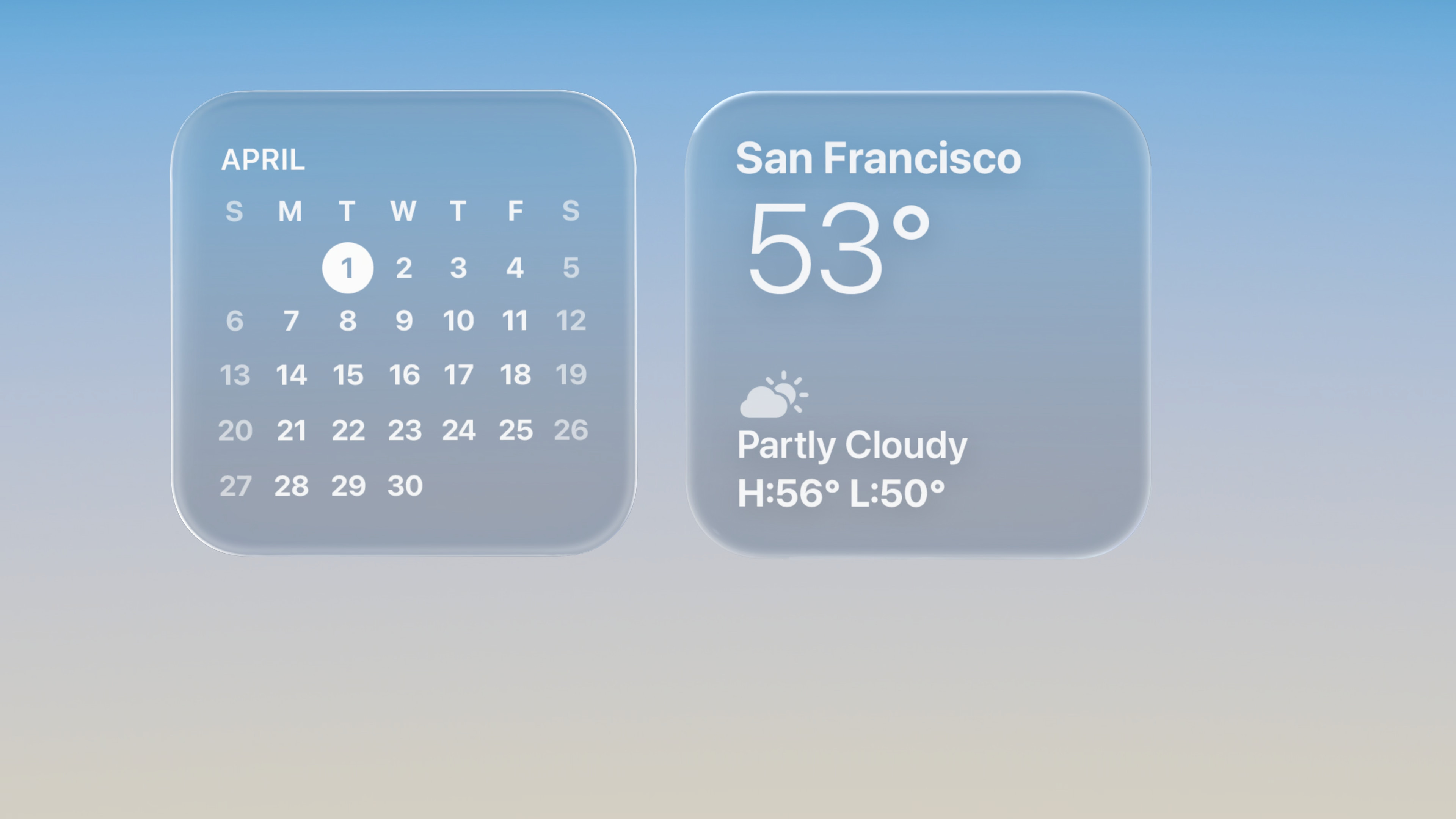
Task: Open the April calendar widget
Action: [403, 323]
